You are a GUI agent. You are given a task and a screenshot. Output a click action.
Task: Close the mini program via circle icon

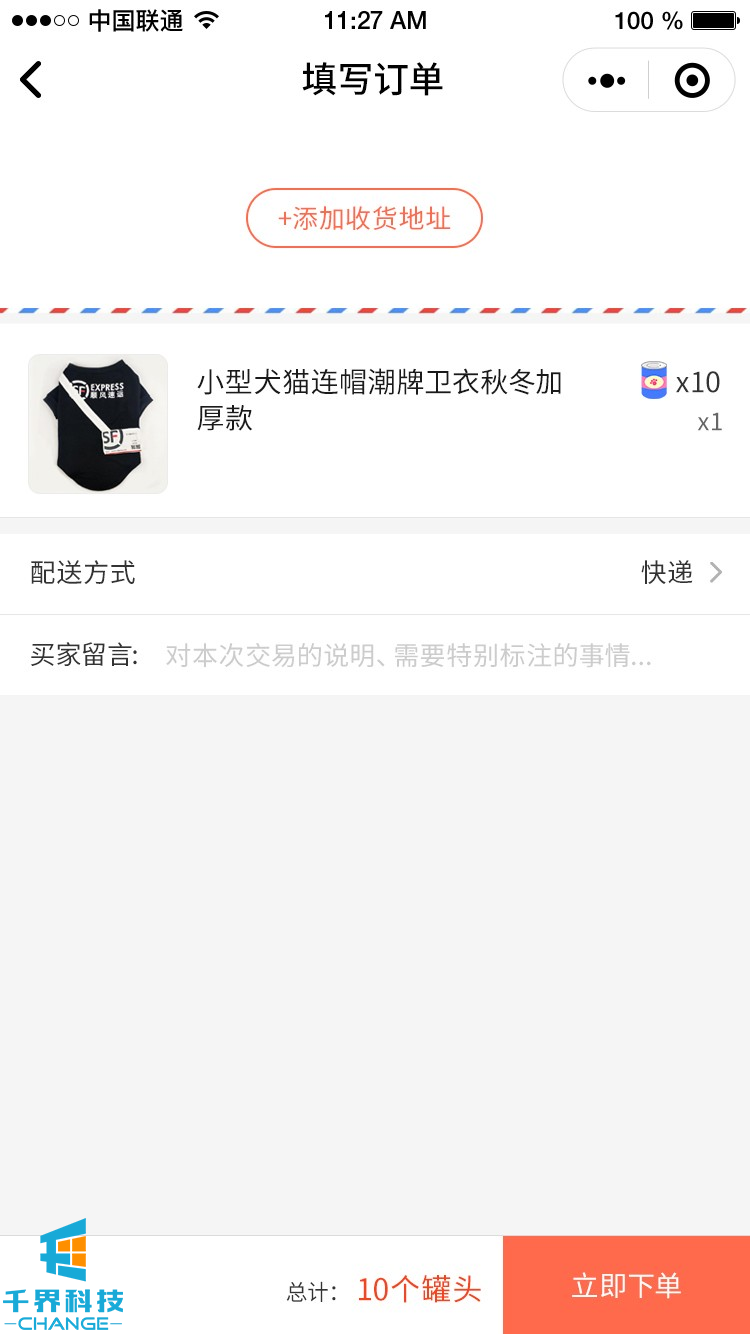click(692, 80)
